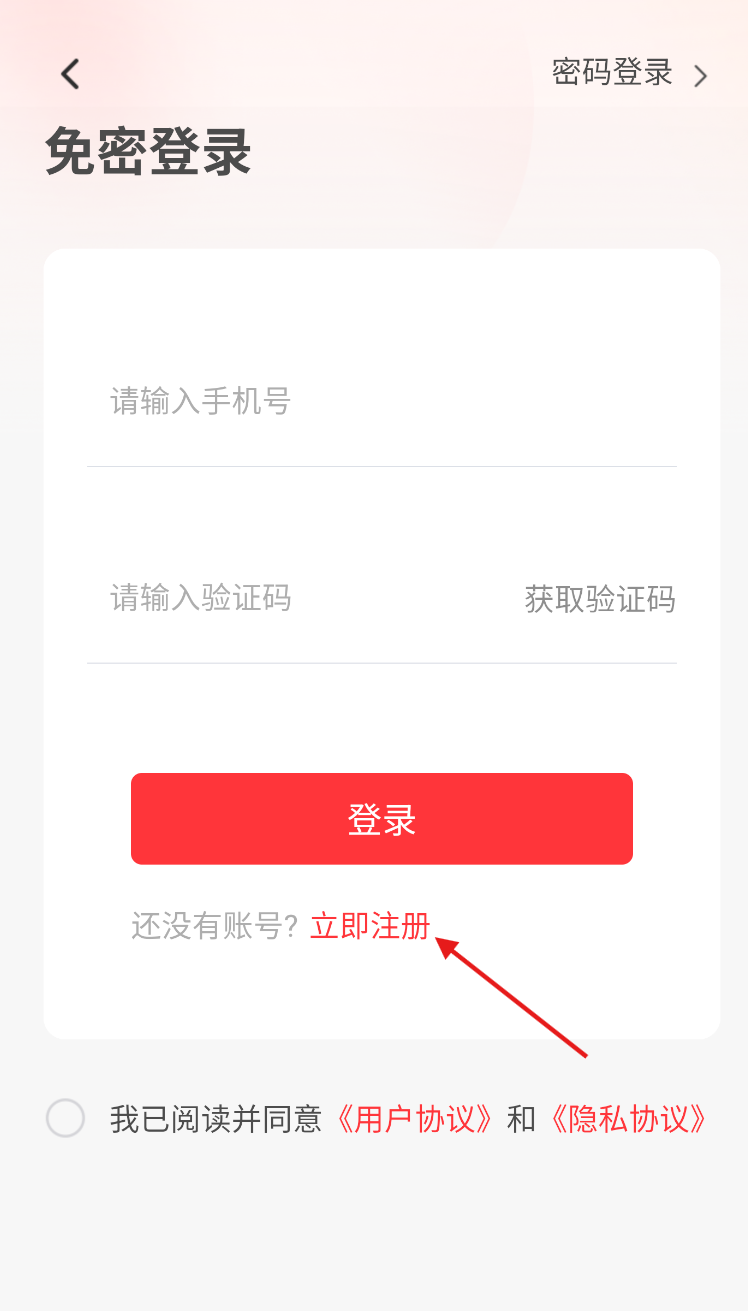This screenshot has height=1311, width=748.
Task: Open 立即注册 to create an account
Action: (x=370, y=926)
